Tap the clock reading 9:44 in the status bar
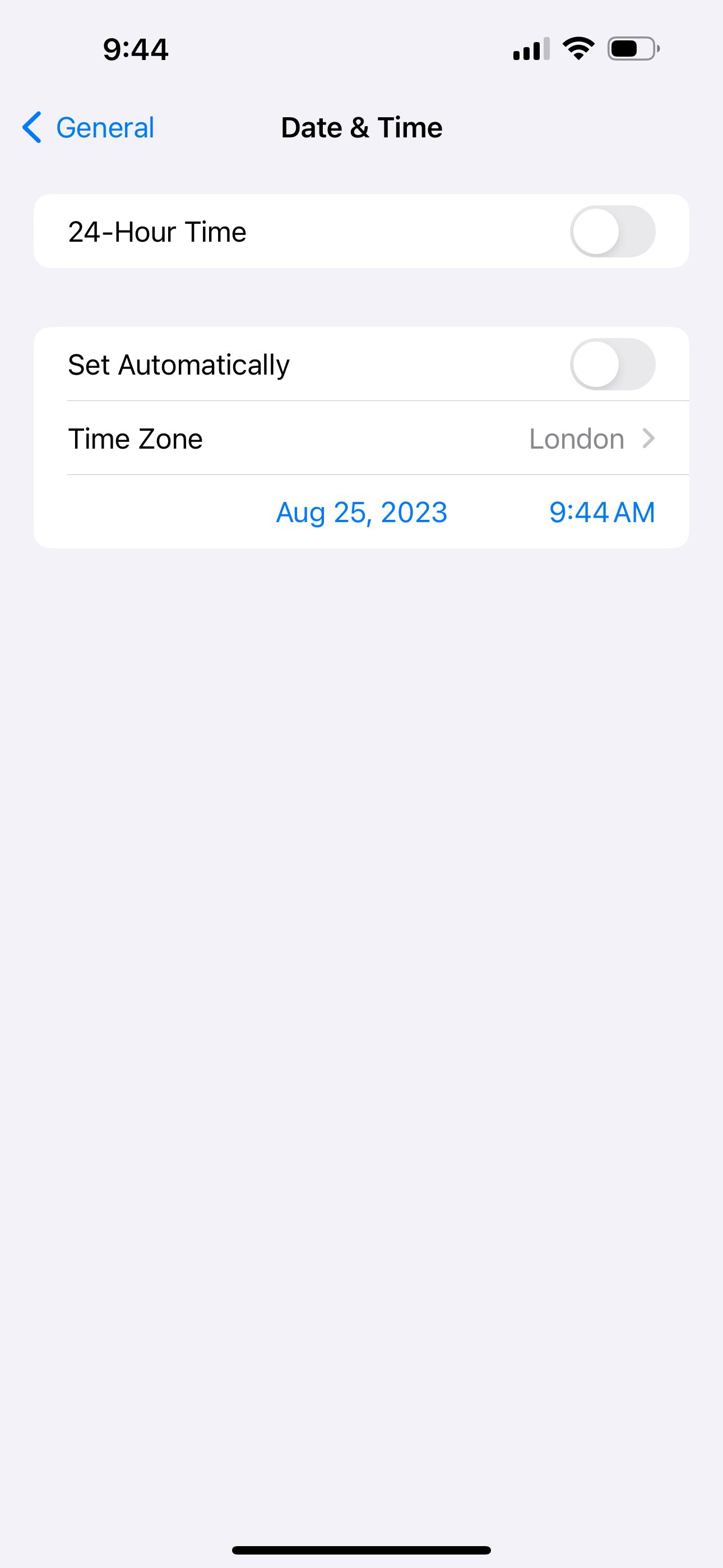The height and width of the screenshot is (1568, 723). pos(135,49)
